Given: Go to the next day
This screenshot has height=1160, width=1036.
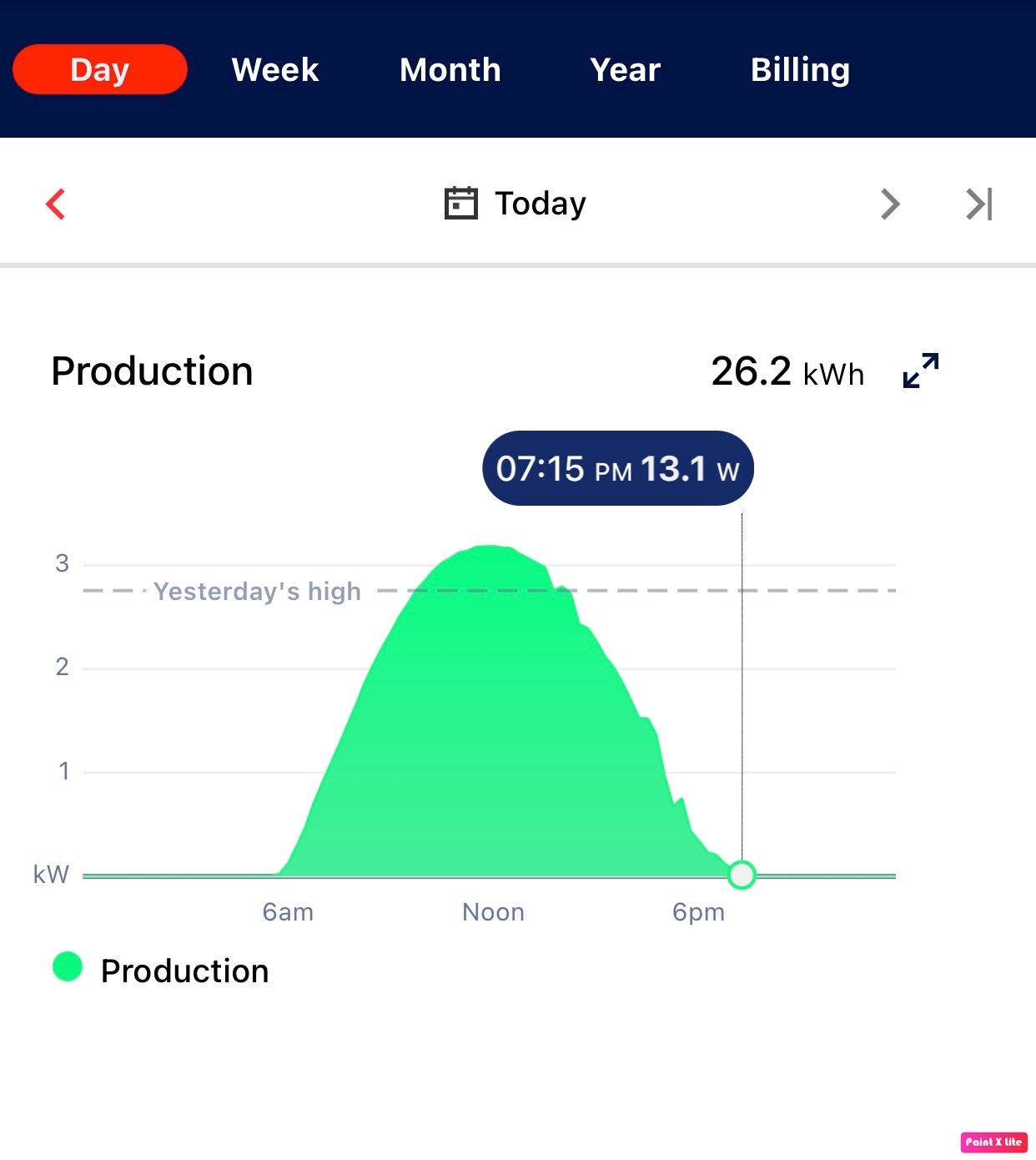Looking at the screenshot, I should coord(890,204).
